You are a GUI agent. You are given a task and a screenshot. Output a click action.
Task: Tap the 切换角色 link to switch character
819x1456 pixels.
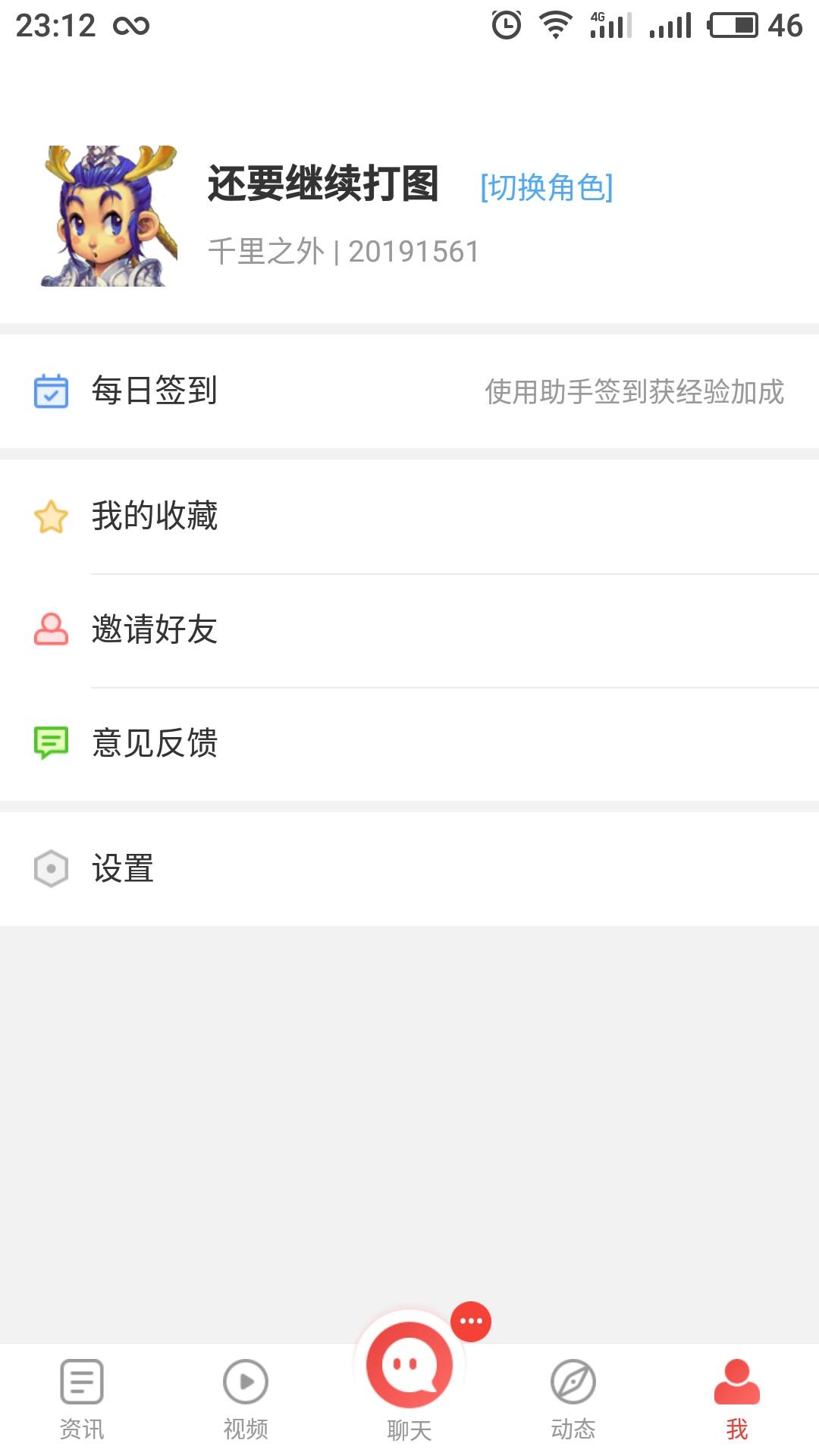(x=546, y=187)
